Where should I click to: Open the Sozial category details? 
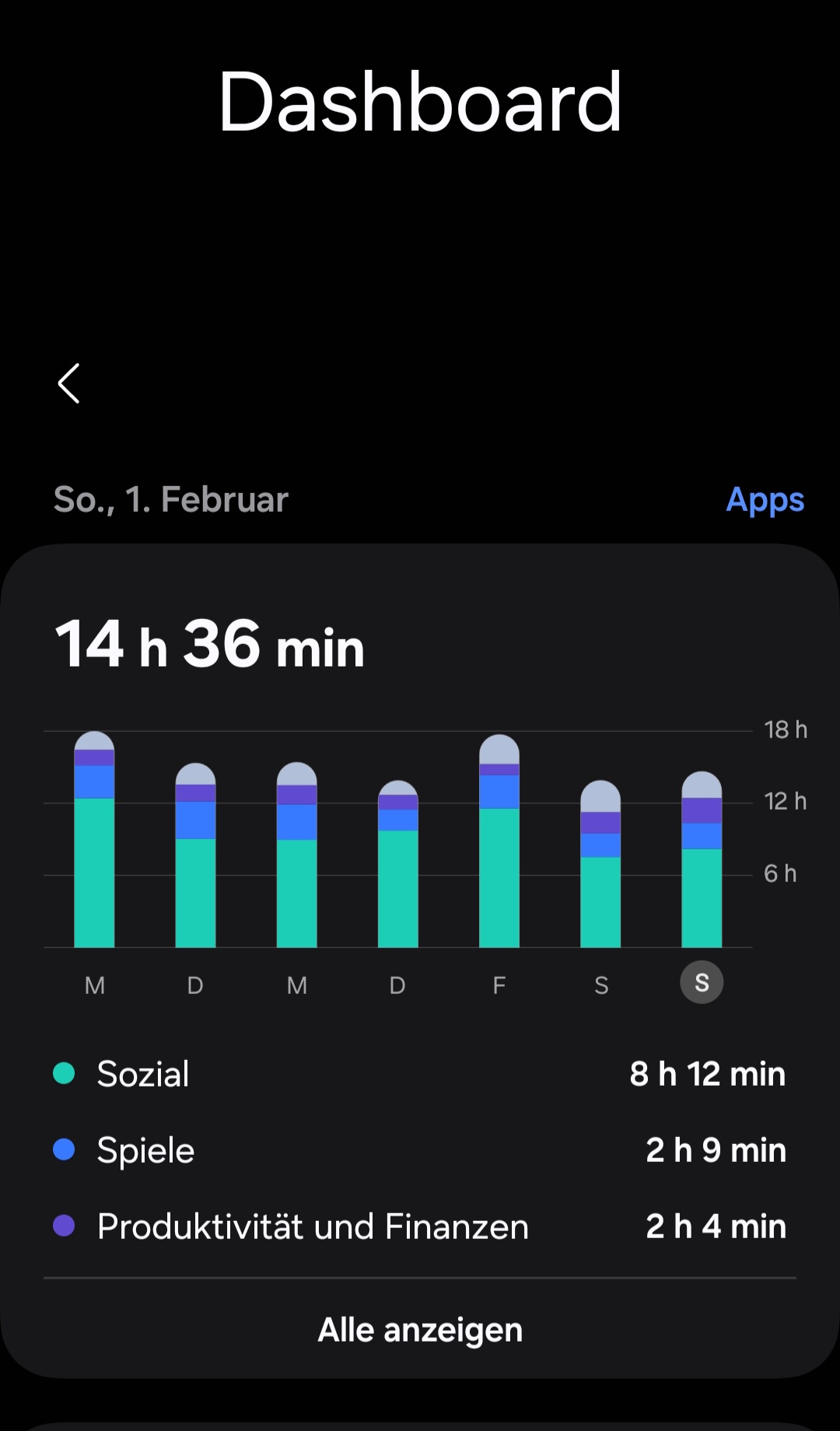(420, 1074)
